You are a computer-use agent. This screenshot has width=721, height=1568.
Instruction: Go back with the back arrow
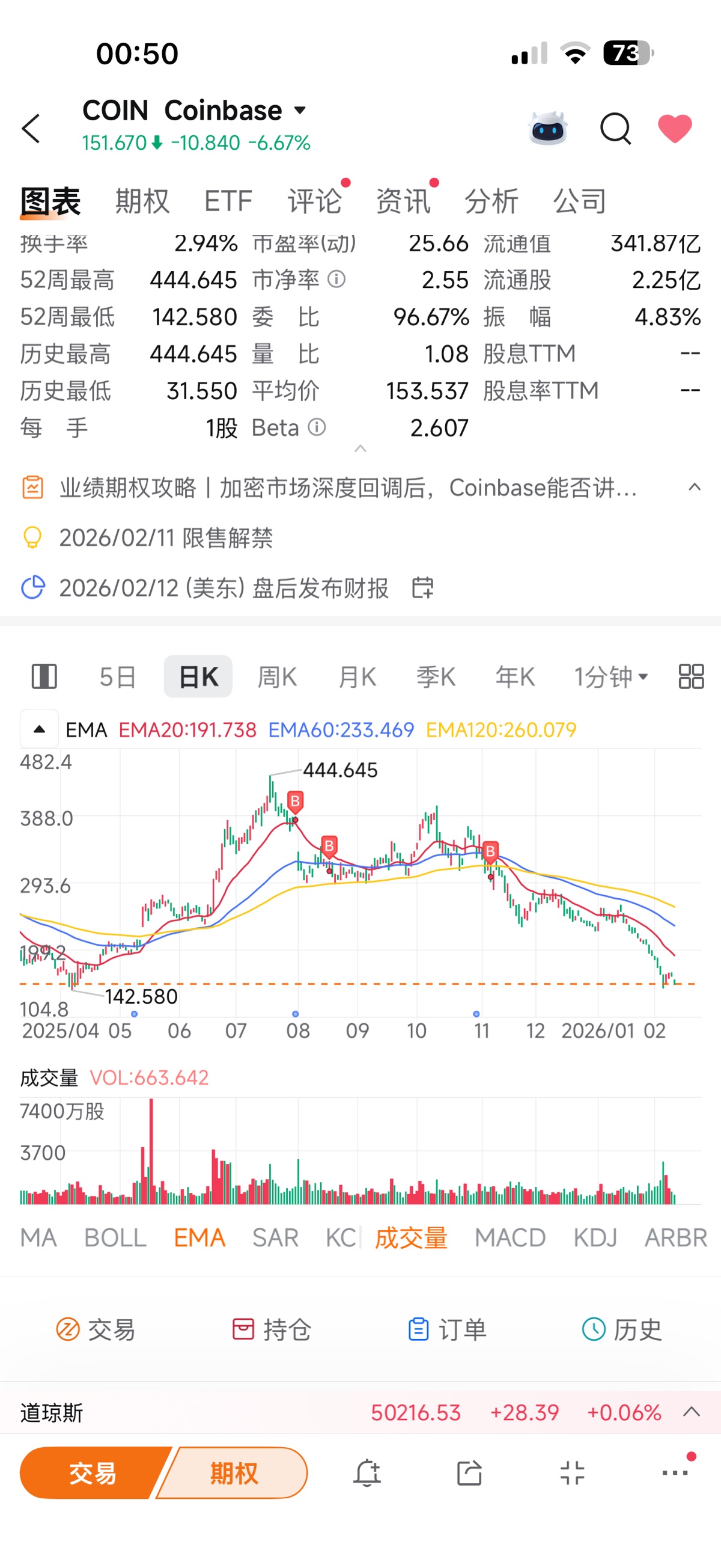31,129
